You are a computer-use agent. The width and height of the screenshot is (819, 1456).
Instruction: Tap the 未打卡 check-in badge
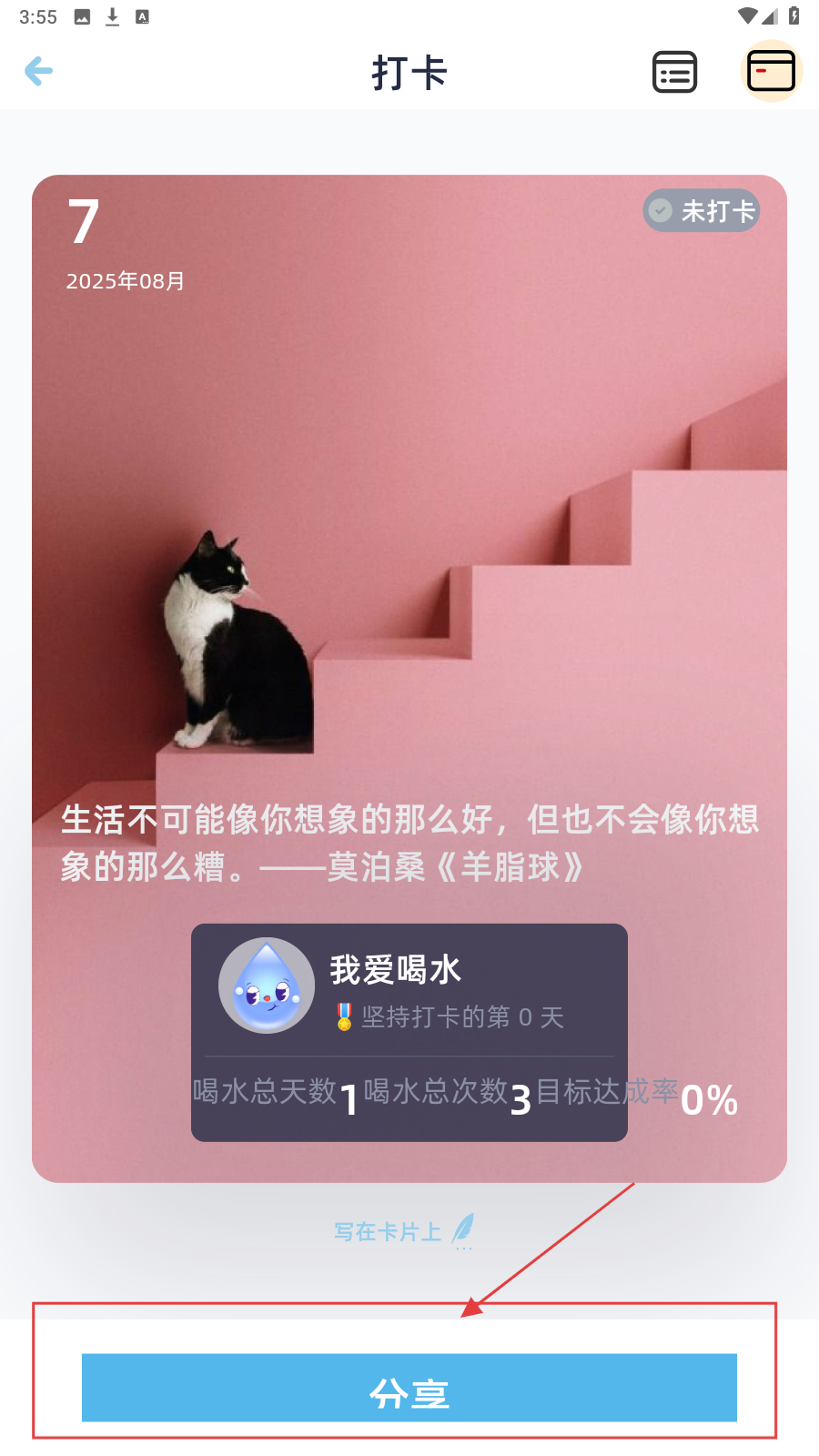tap(702, 211)
